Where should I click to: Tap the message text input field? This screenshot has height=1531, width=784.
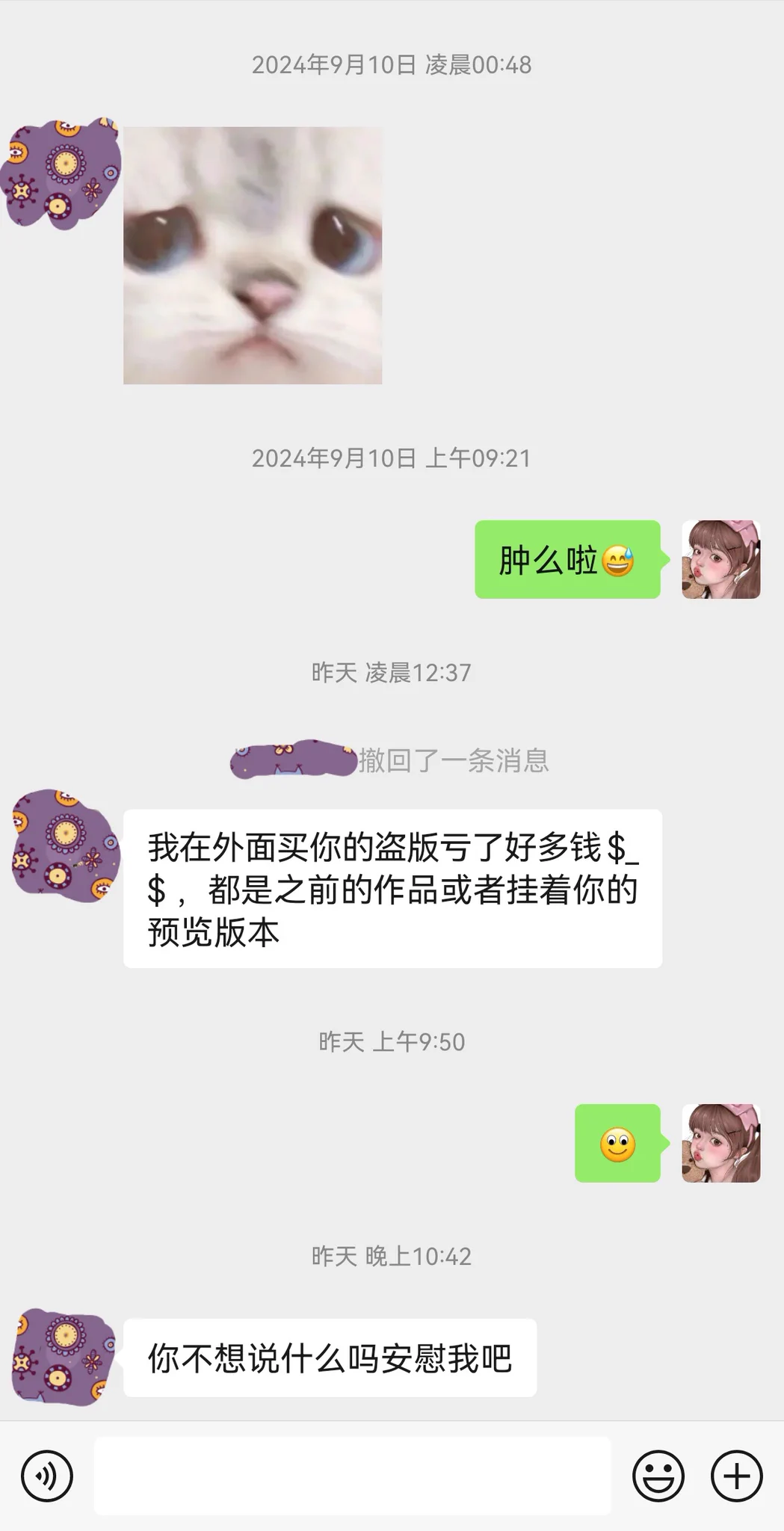pos(352,1476)
